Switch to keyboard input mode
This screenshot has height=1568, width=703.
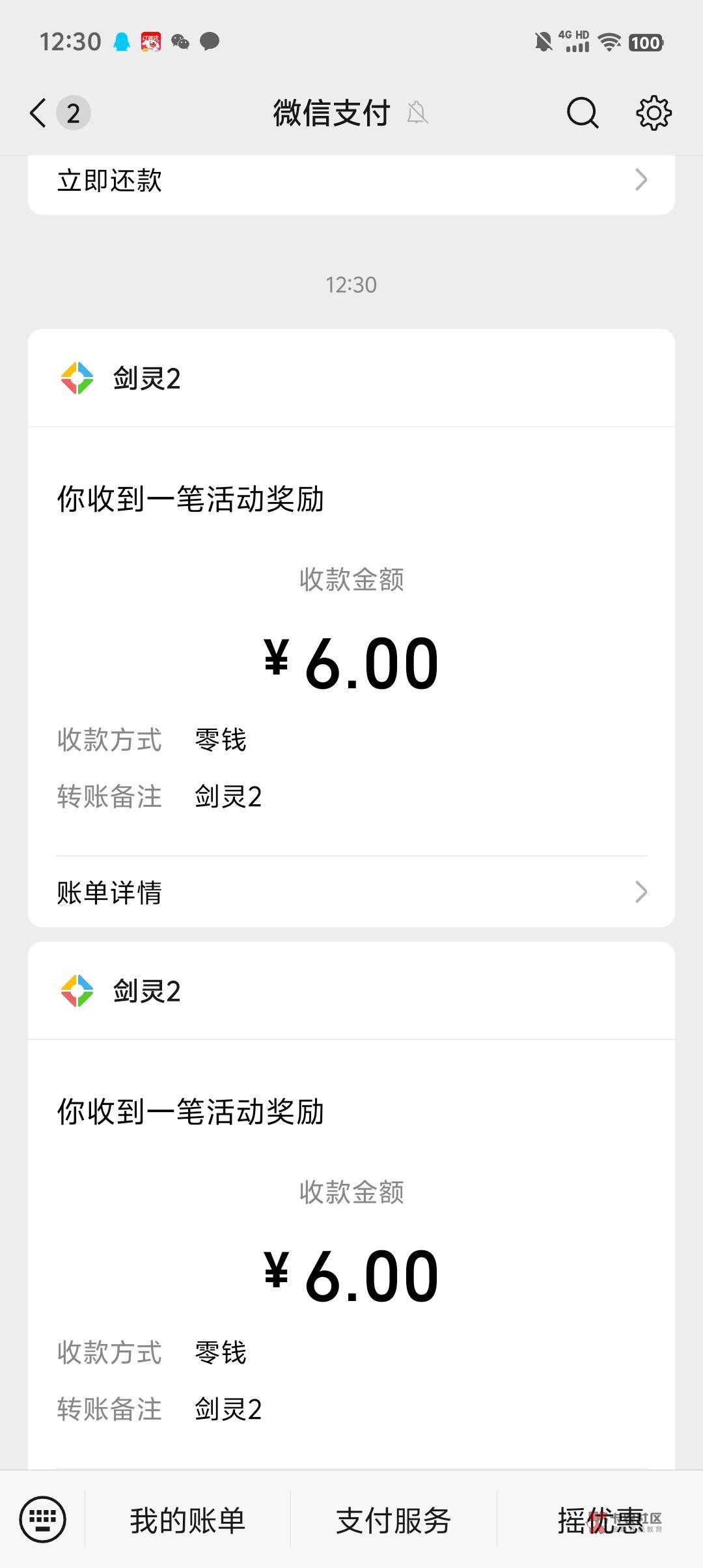point(43,1520)
